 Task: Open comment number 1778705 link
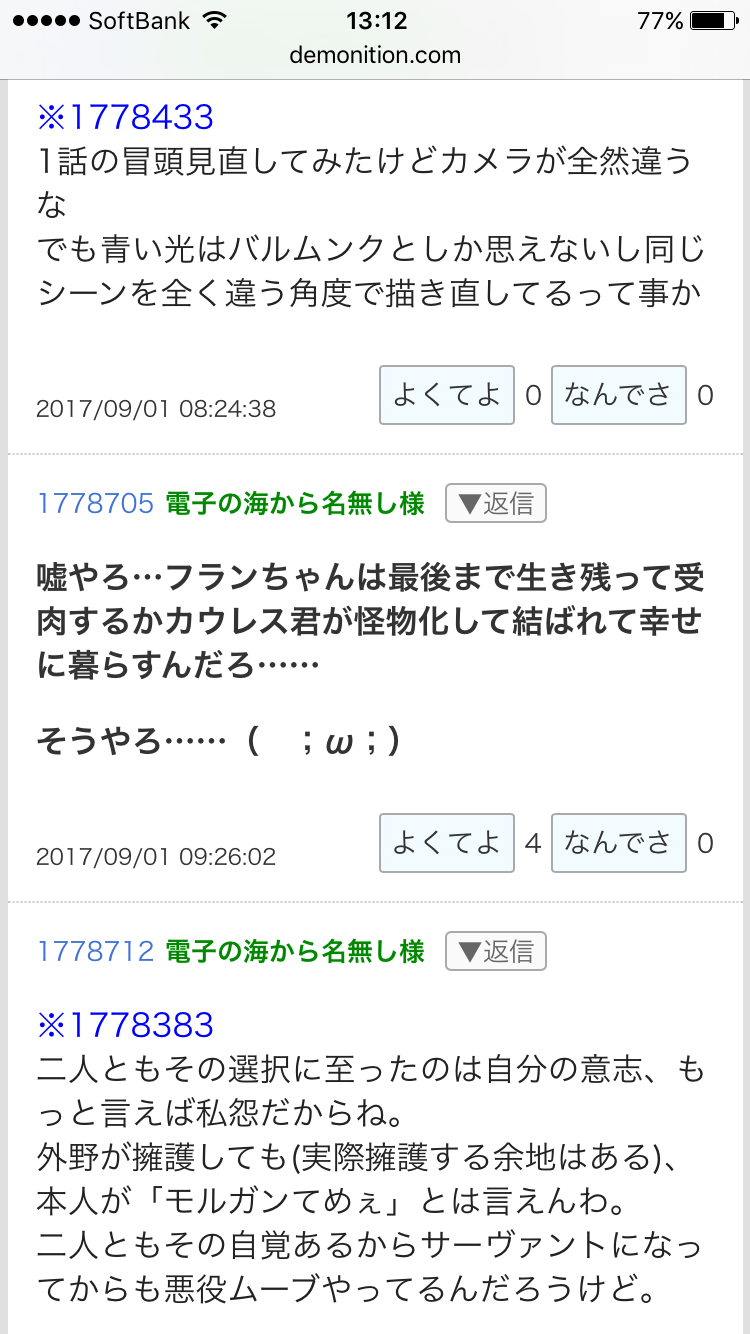95,504
